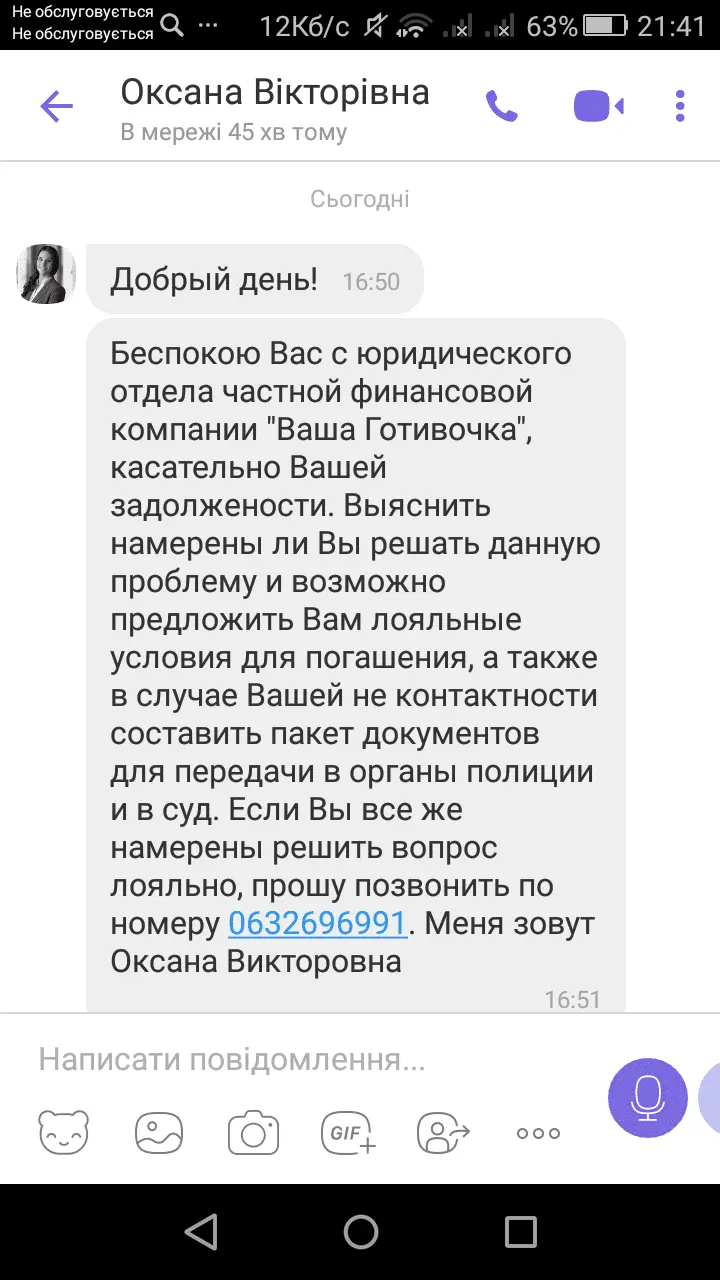Open the photo gallery picker

(160, 1133)
